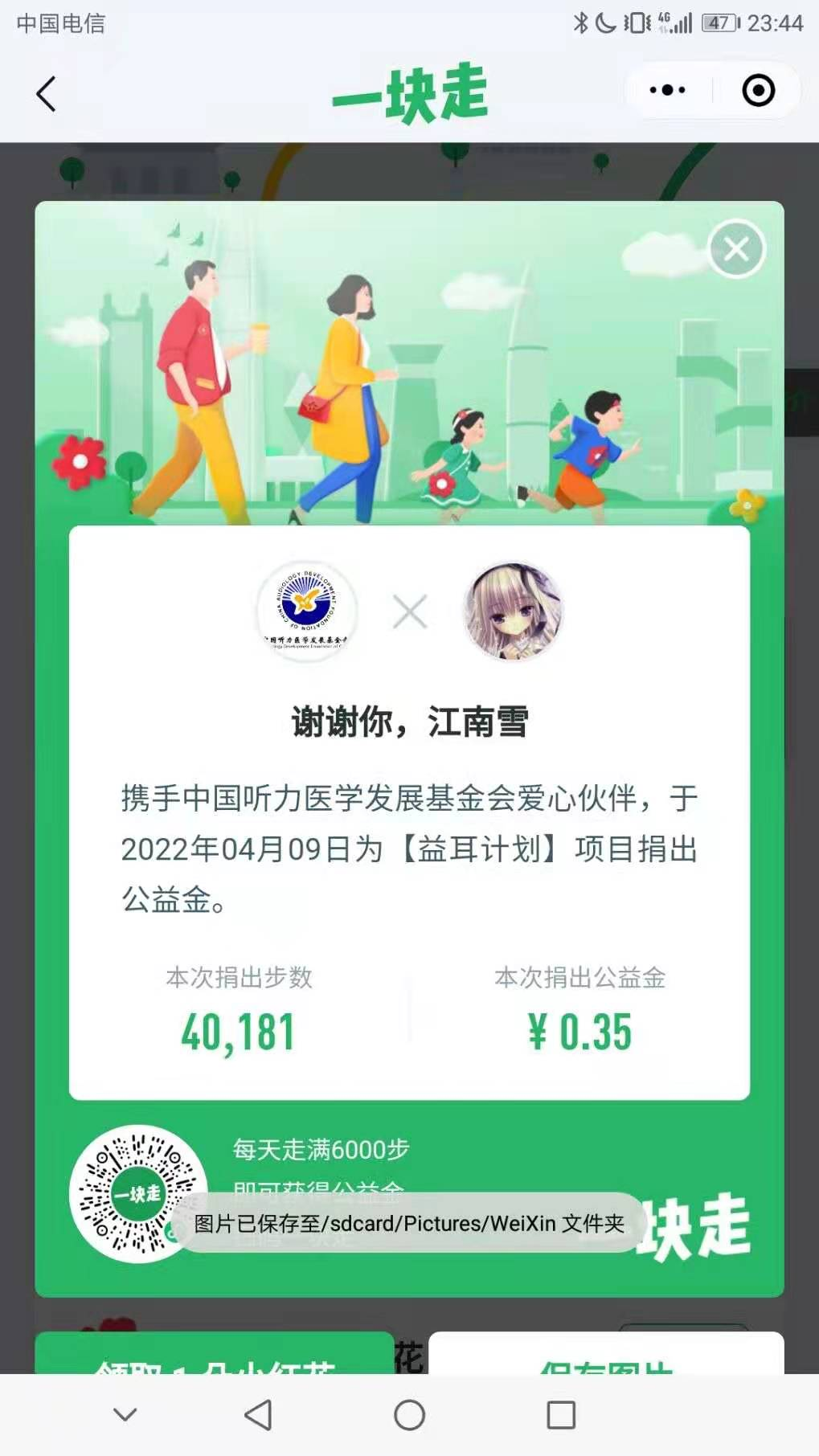Viewport: 819px width, 1456px height.
Task: Exit the mini program via the circle icon
Action: (758, 91)
